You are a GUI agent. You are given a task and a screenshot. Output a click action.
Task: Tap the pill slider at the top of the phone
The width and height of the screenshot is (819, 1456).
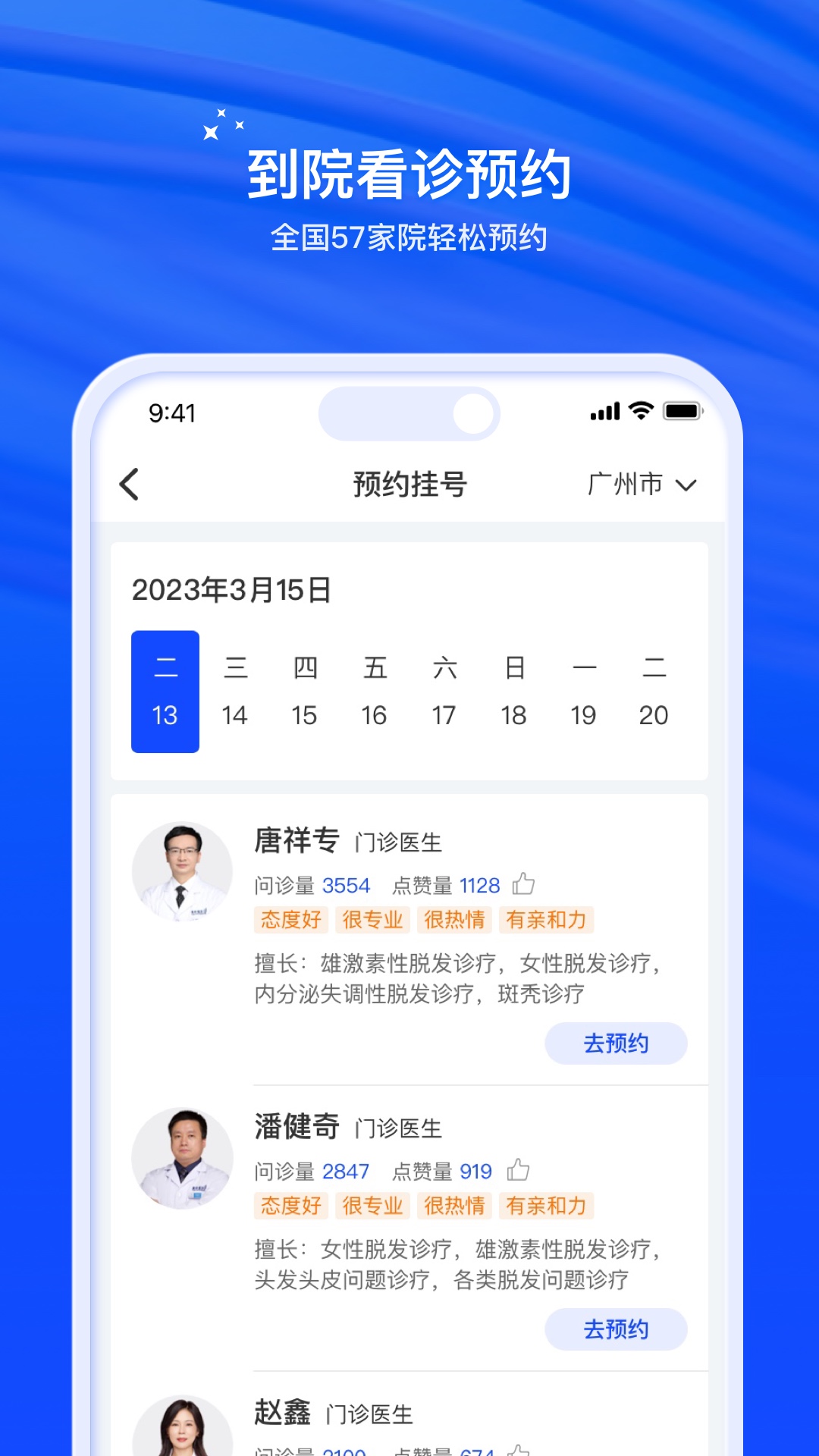point(408,414)
